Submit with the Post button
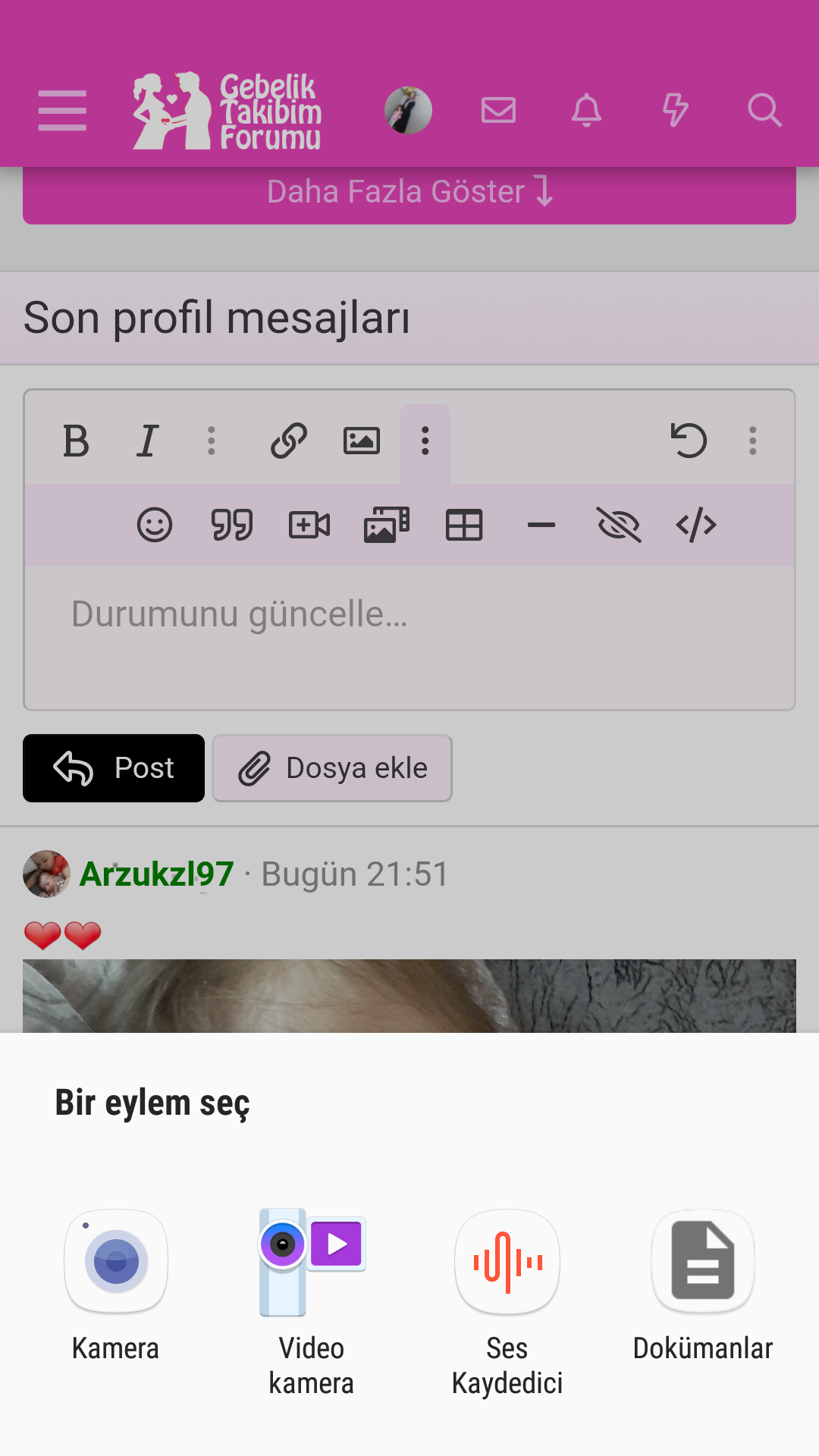The width and height of the screenshot is (819, 1456). (x=114, y=768)
